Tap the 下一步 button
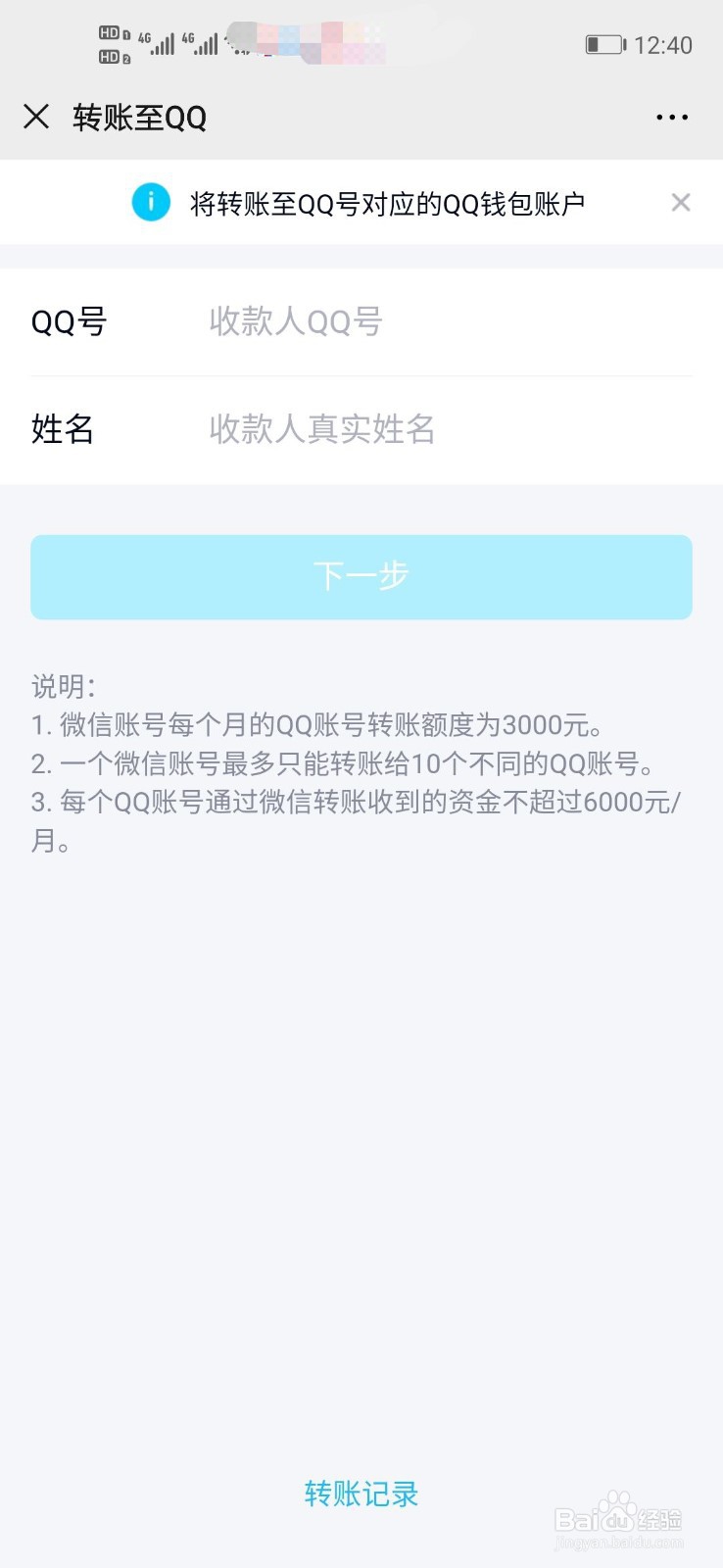The image size is (723, 1568). pos(361,577)
